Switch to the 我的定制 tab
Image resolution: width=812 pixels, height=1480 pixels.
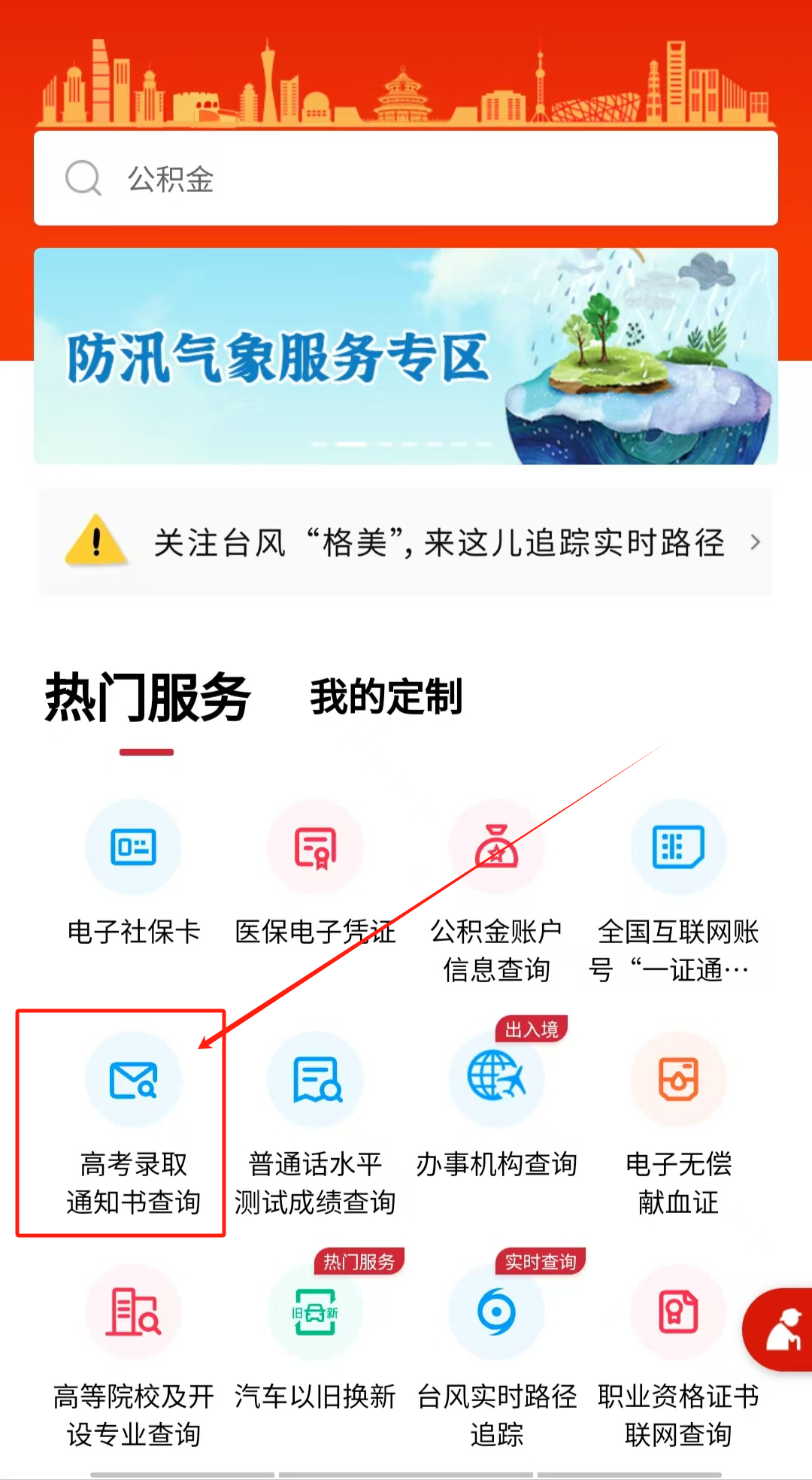[x=386, y=696]
